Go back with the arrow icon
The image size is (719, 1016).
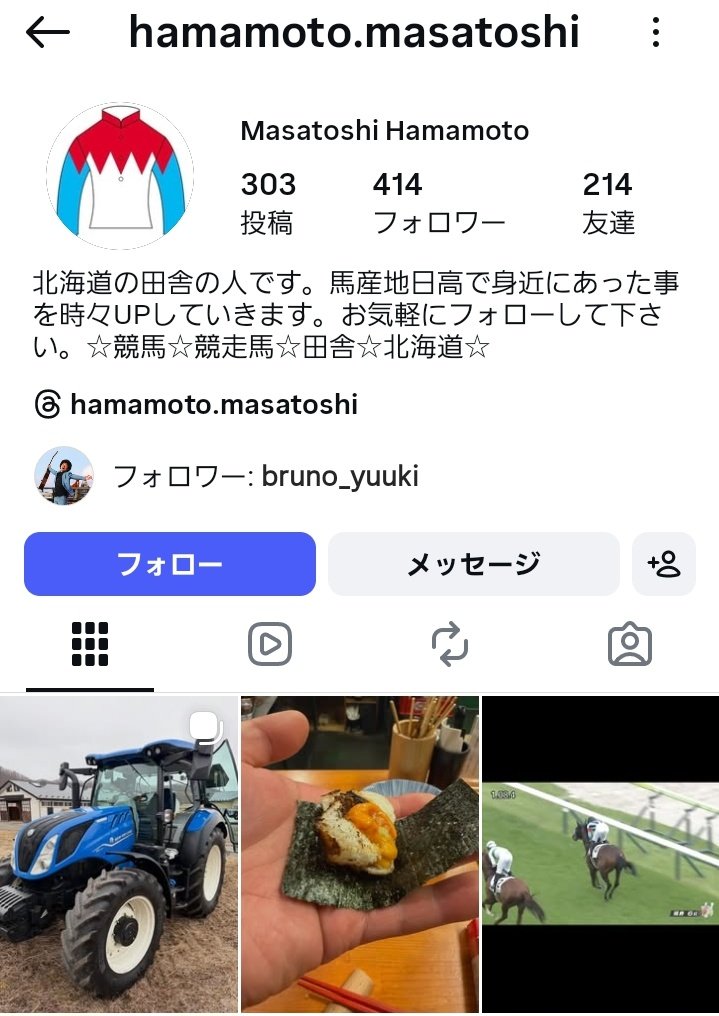[47, 34]
